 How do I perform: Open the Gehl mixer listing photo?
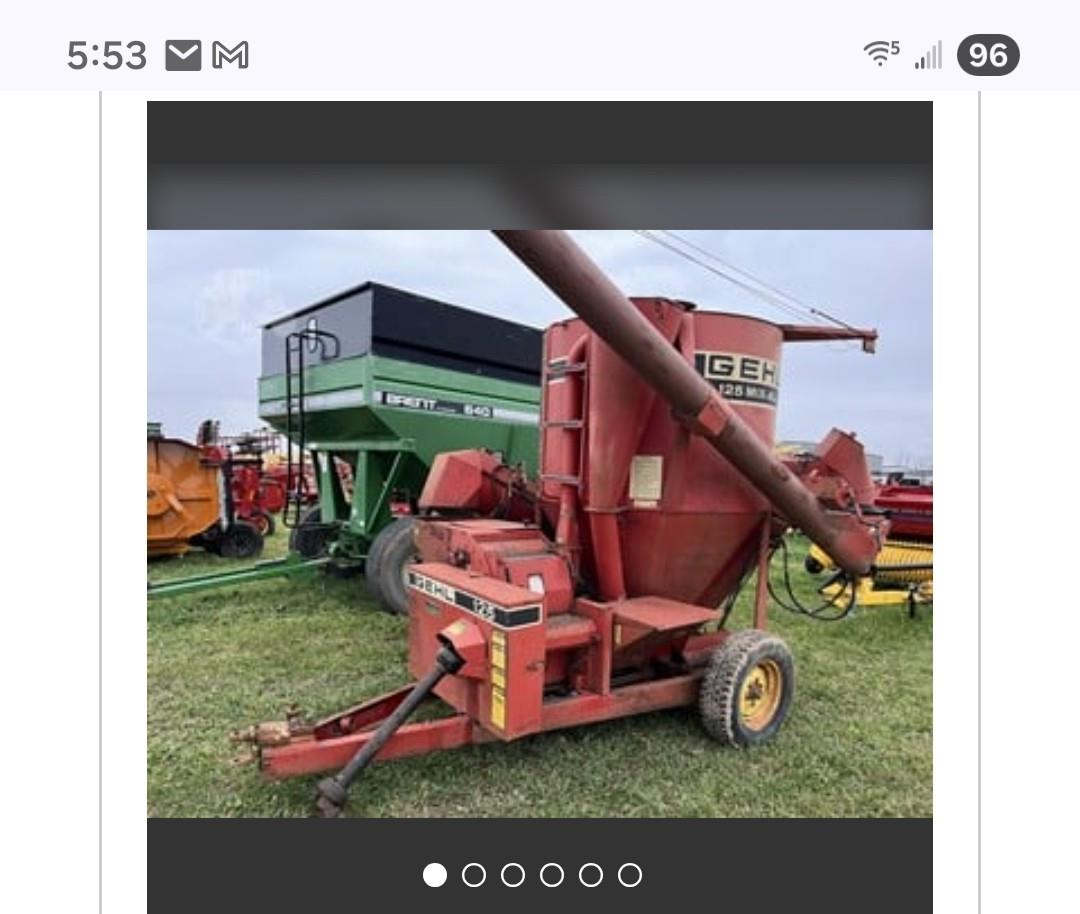540,523
